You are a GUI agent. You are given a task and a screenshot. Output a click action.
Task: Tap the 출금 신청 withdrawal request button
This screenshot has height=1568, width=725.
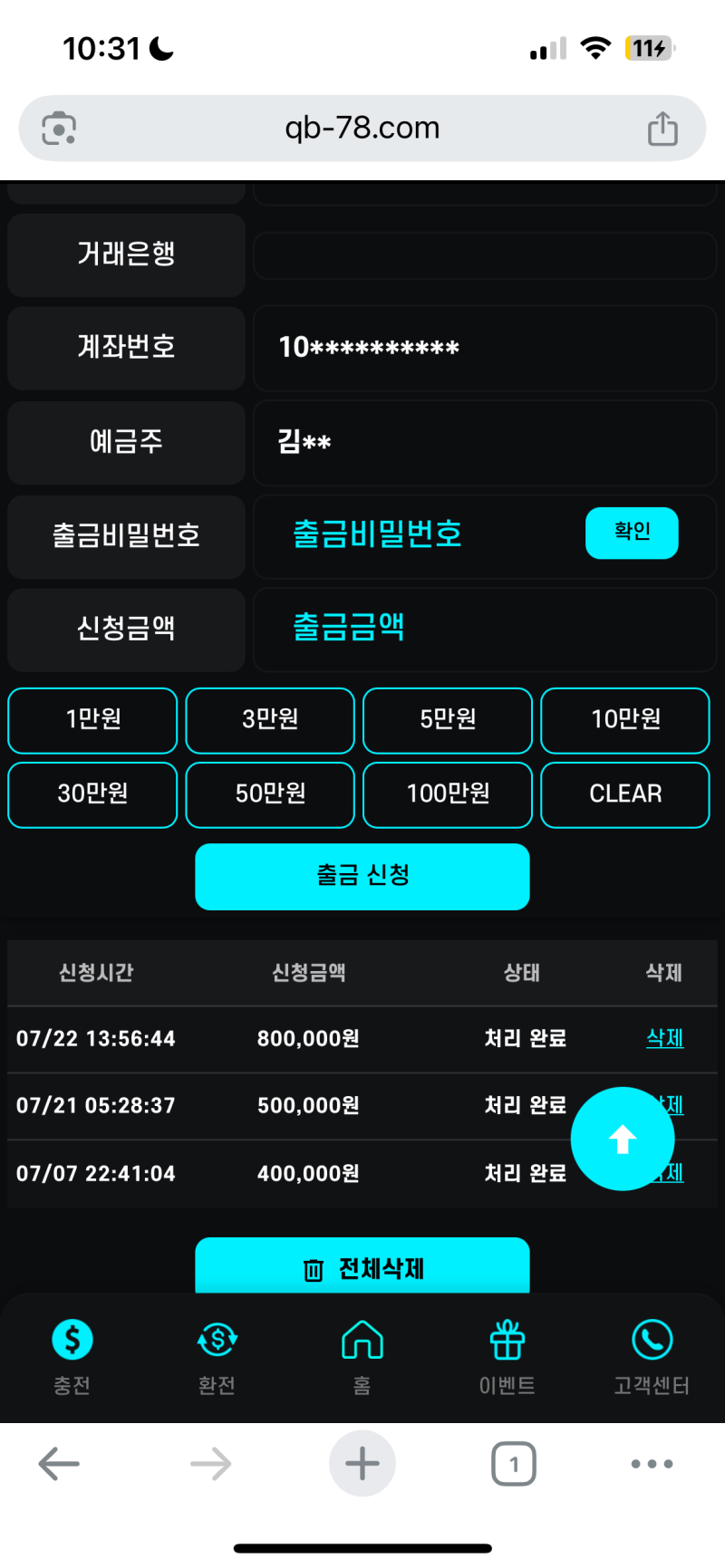(362, 876)
